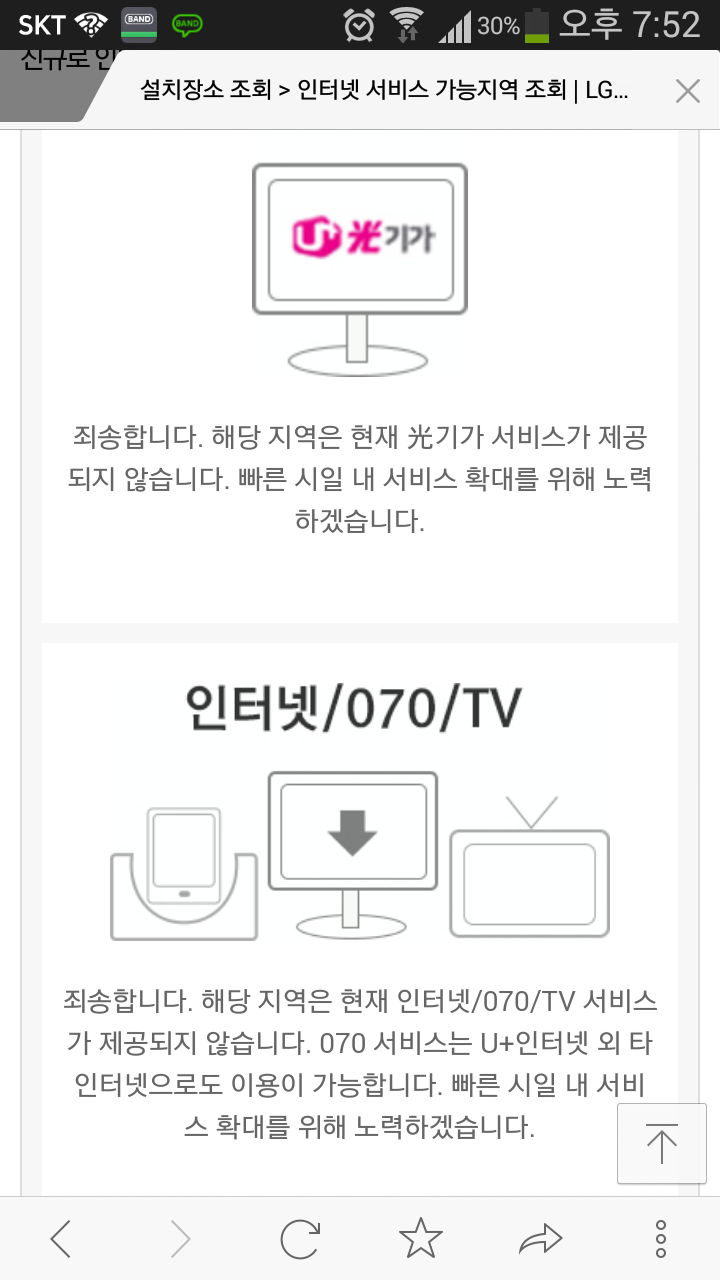720x1280 pixels.
Task: Reload the current page
Action: coord(300,1239)
